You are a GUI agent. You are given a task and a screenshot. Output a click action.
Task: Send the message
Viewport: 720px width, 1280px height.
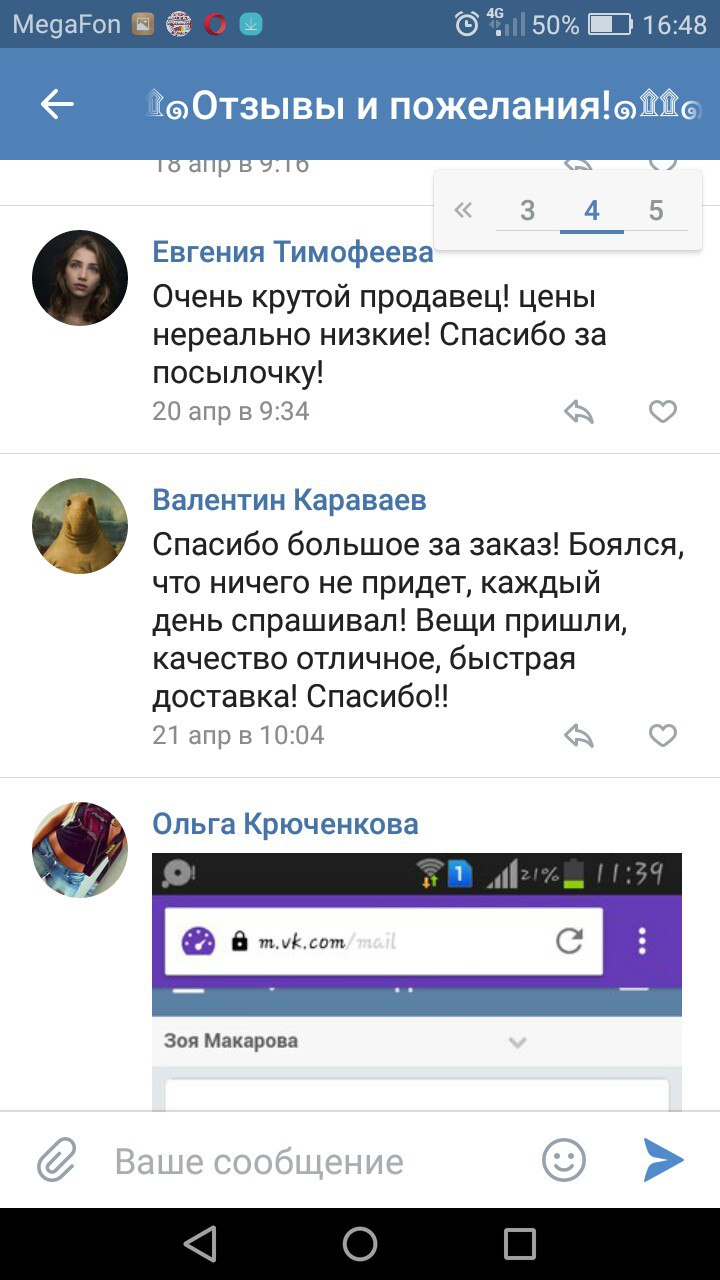pos(663,1161)
